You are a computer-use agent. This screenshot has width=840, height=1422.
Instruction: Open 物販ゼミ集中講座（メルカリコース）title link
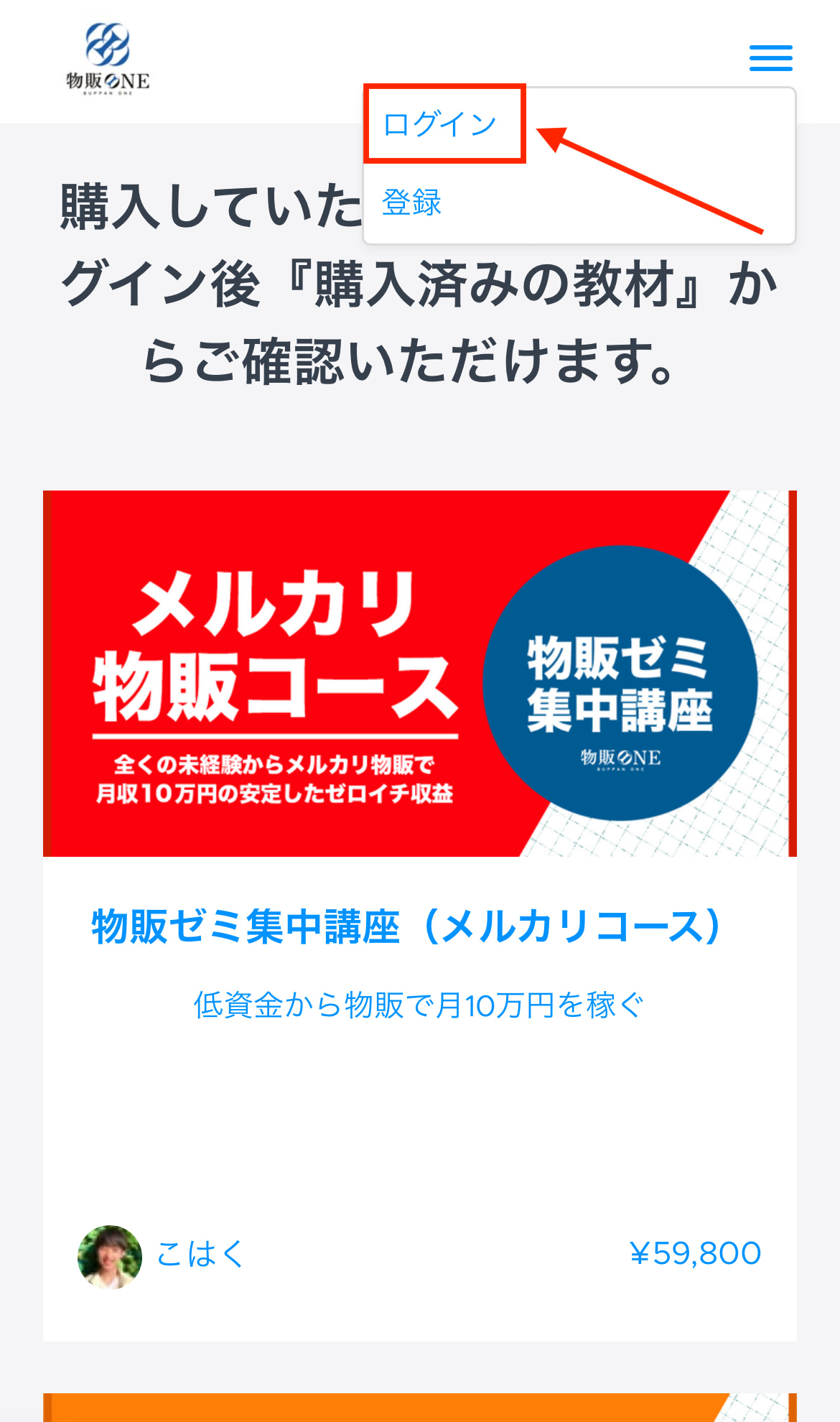click(x=406, y=926)
